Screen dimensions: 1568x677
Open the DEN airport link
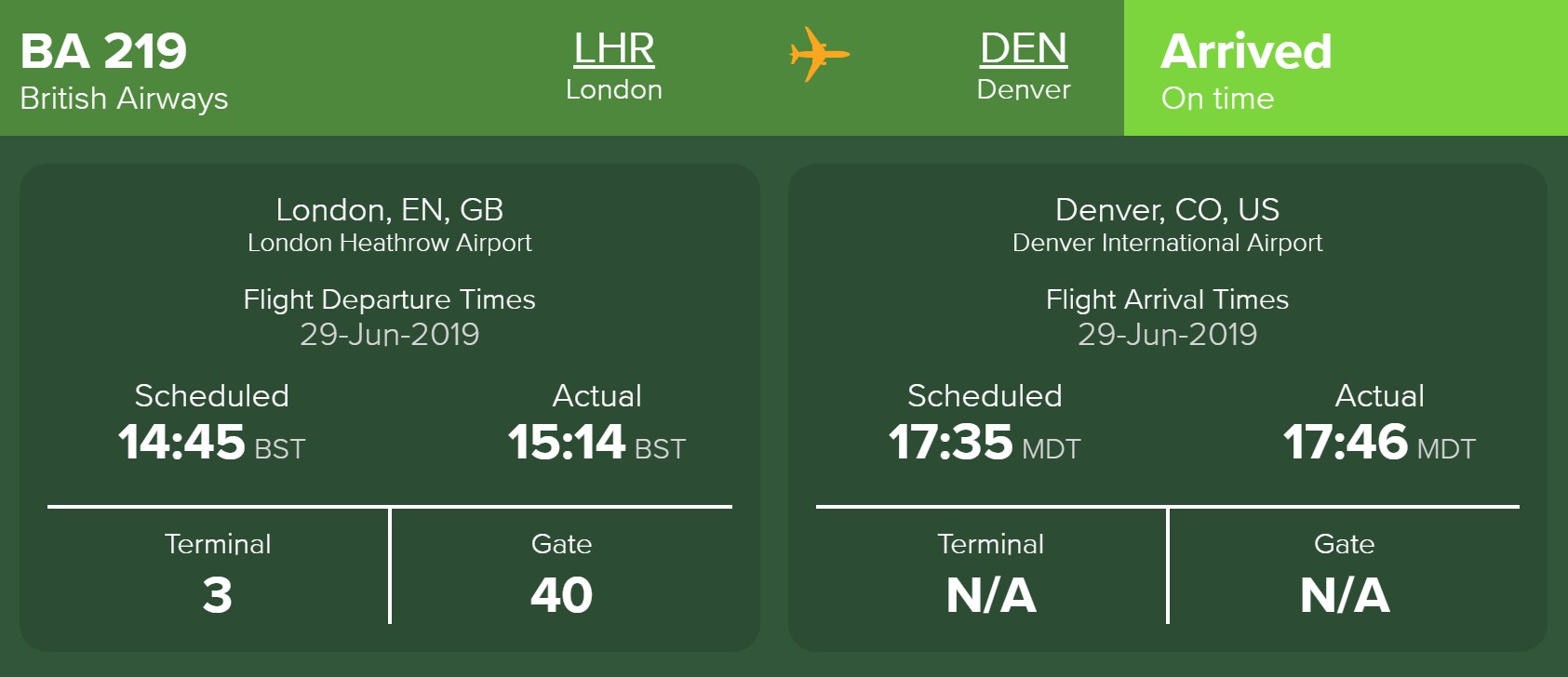pyautogui.click(x=1023, y=48)
